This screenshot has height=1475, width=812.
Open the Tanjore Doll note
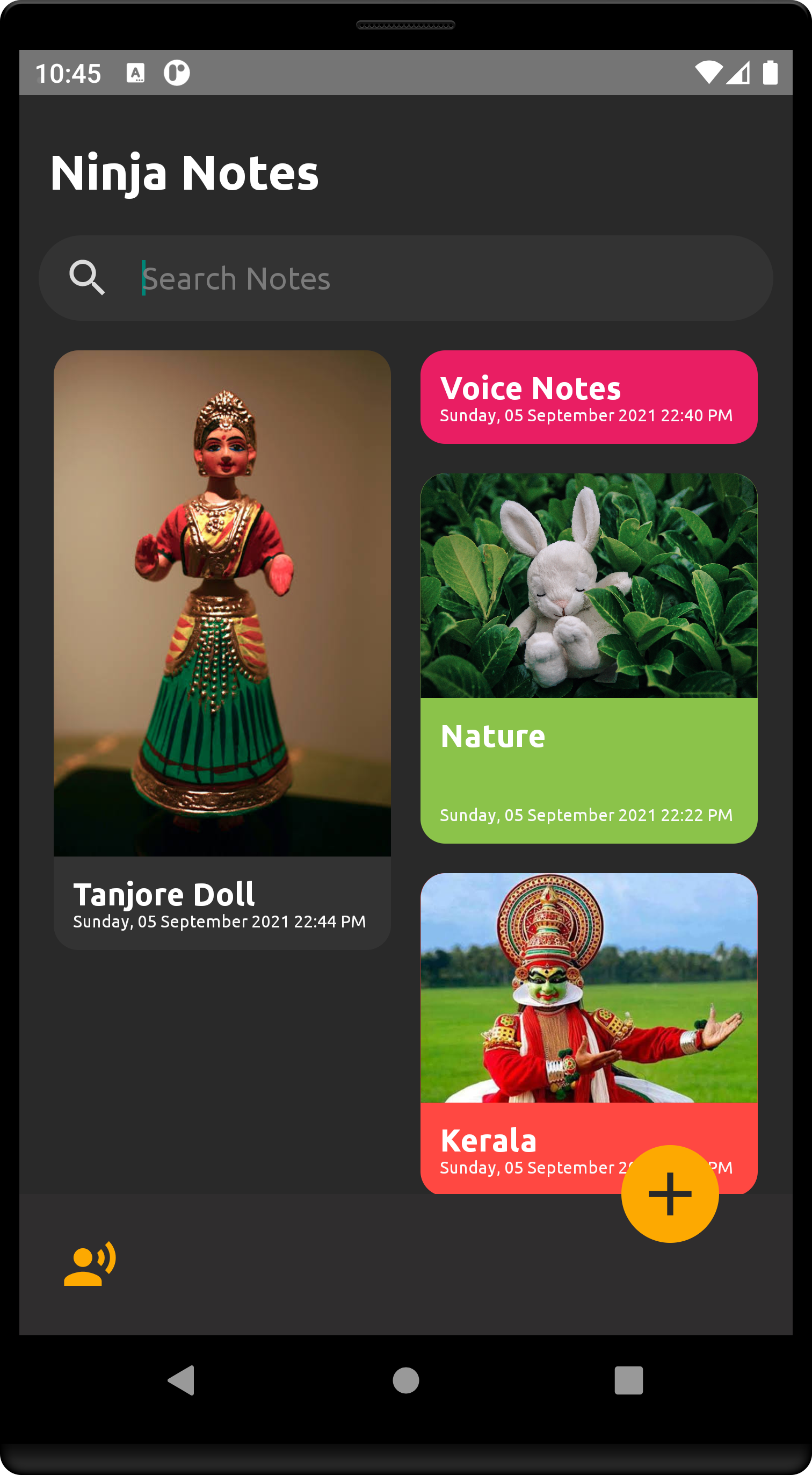(222, 650)
